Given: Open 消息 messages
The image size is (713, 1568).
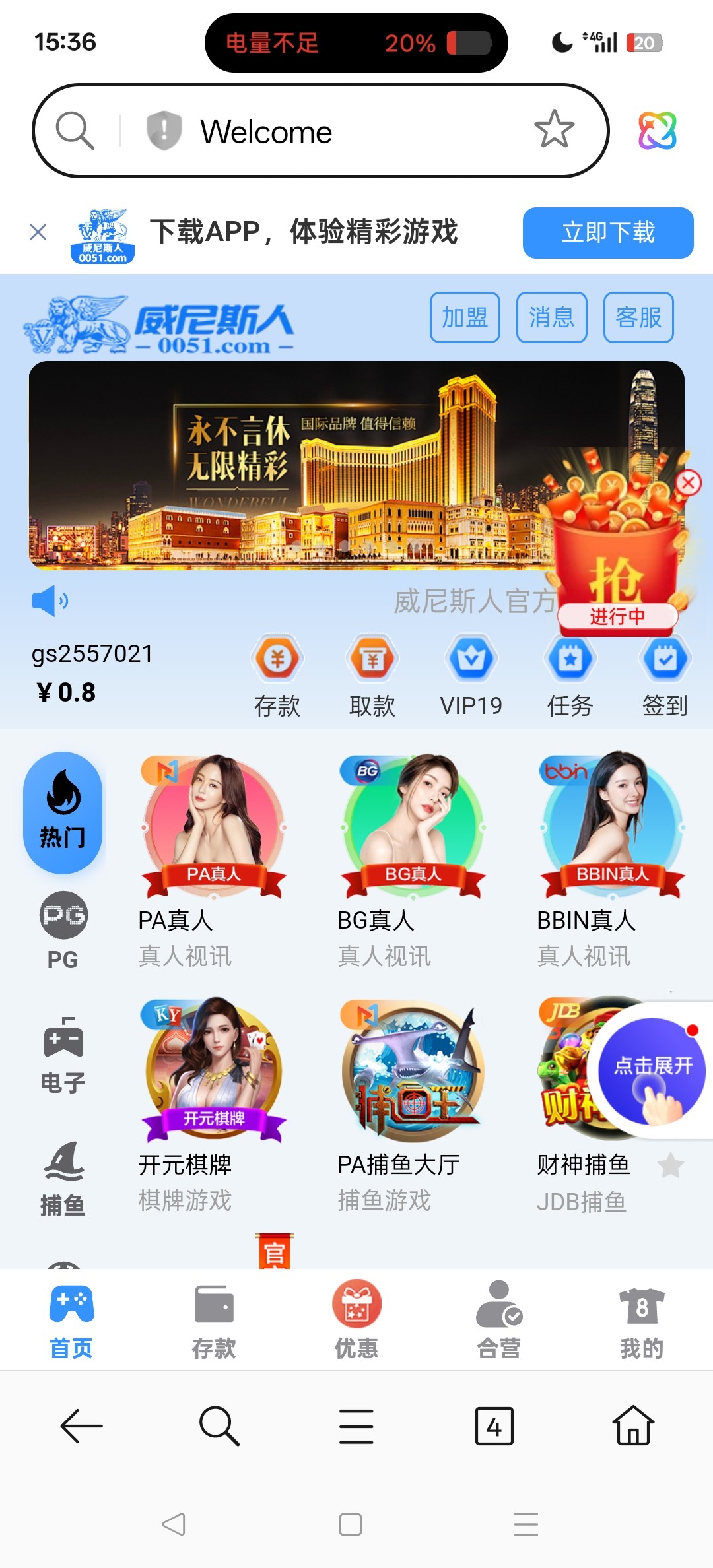Looking at the screenshot, I should [x=551, y=317].
